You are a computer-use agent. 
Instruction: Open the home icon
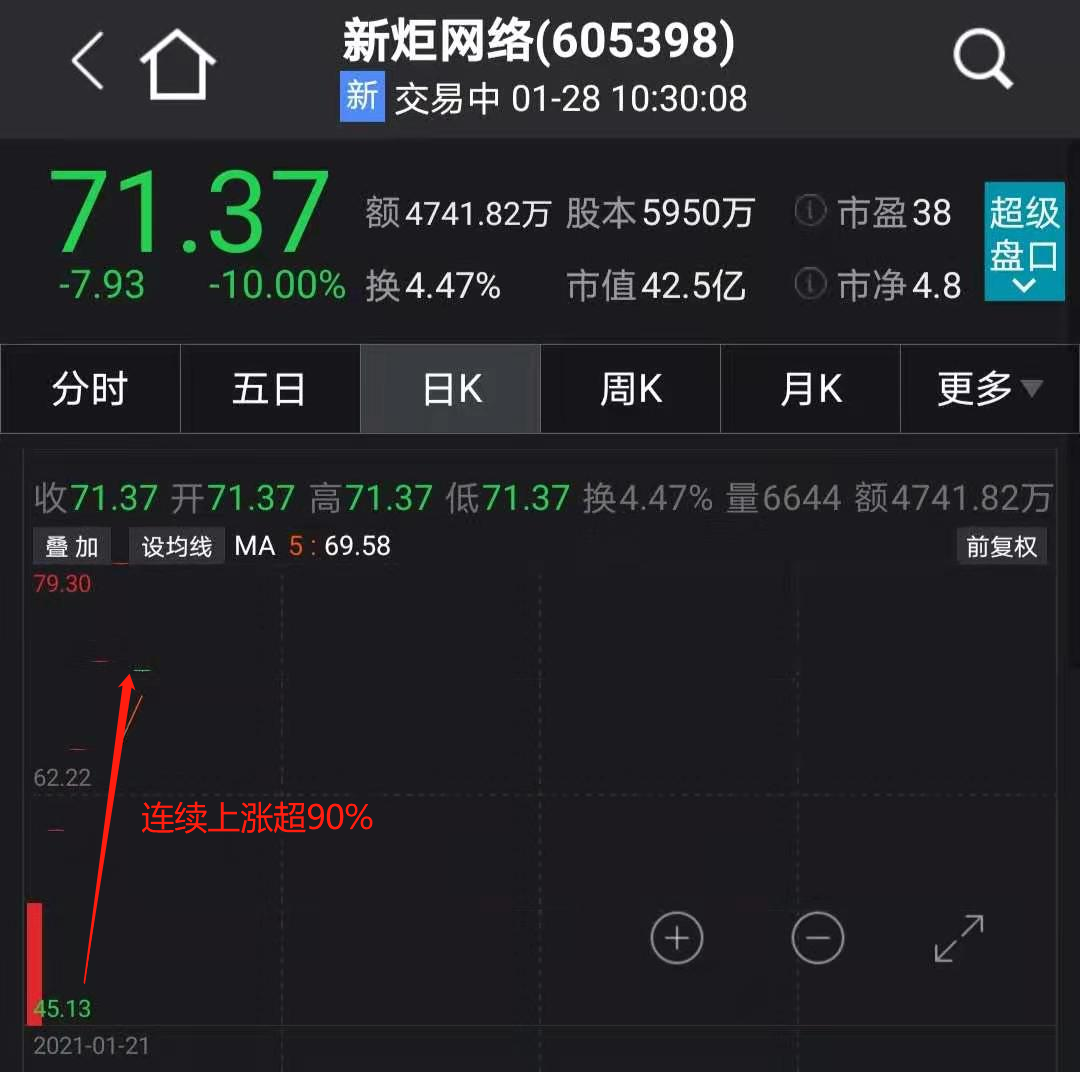(x=178, y=64)
